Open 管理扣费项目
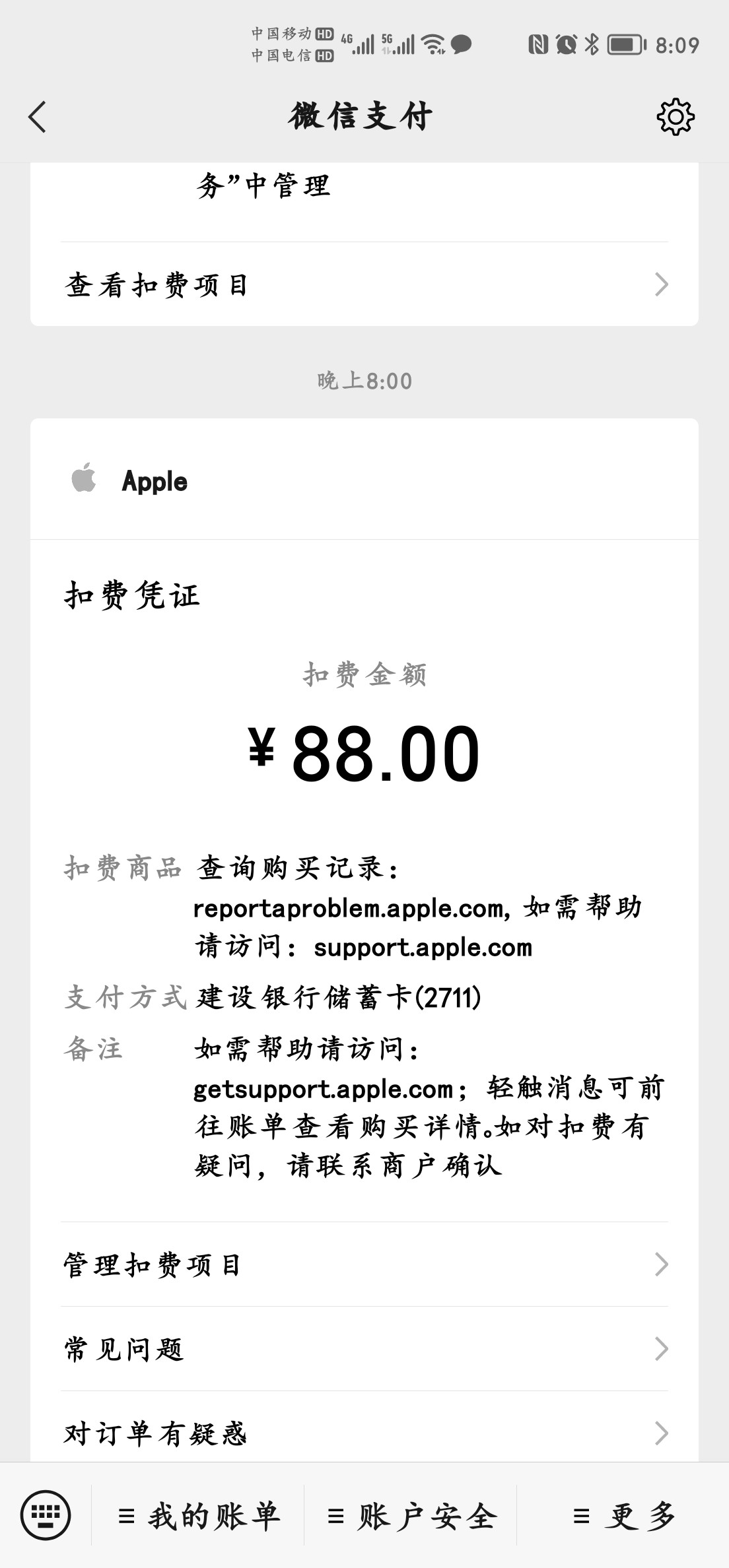 364,1265
